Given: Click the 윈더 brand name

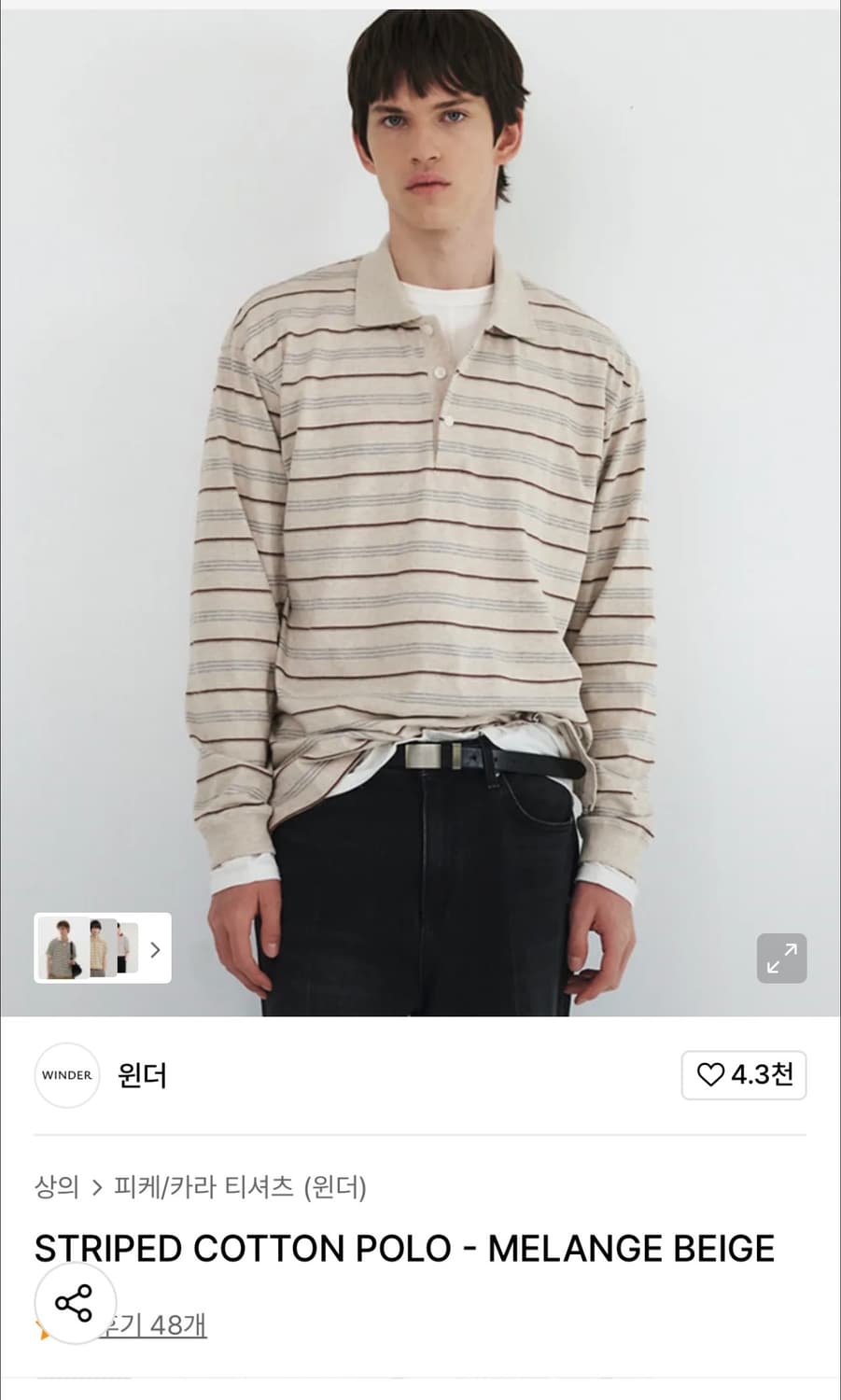Looking at the screenshot, I should point(142,1075).
